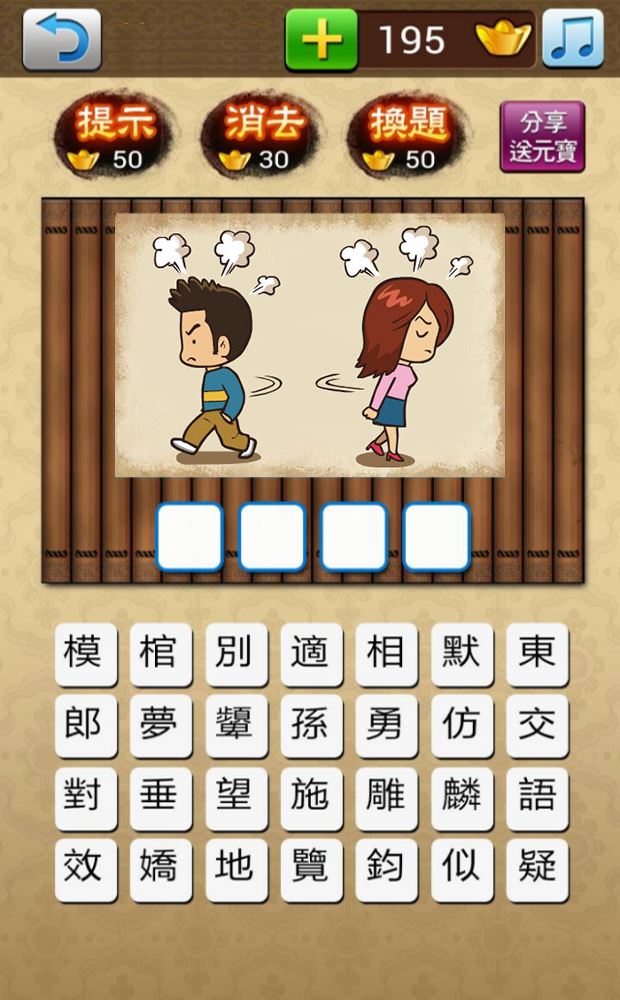
Task: Tap the 交 character tile
Action: (x=537, y=726)
